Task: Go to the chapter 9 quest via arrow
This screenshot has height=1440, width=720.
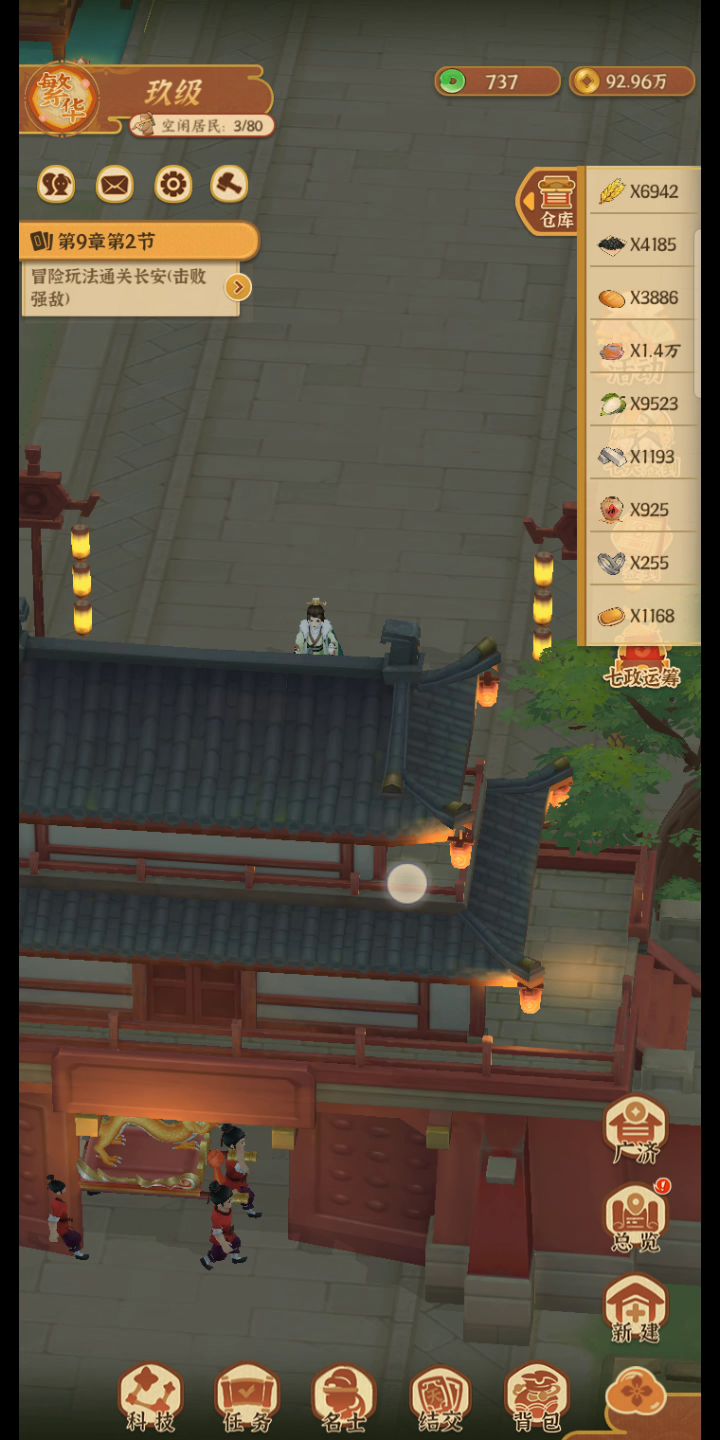Action: (x=237, y=288)
